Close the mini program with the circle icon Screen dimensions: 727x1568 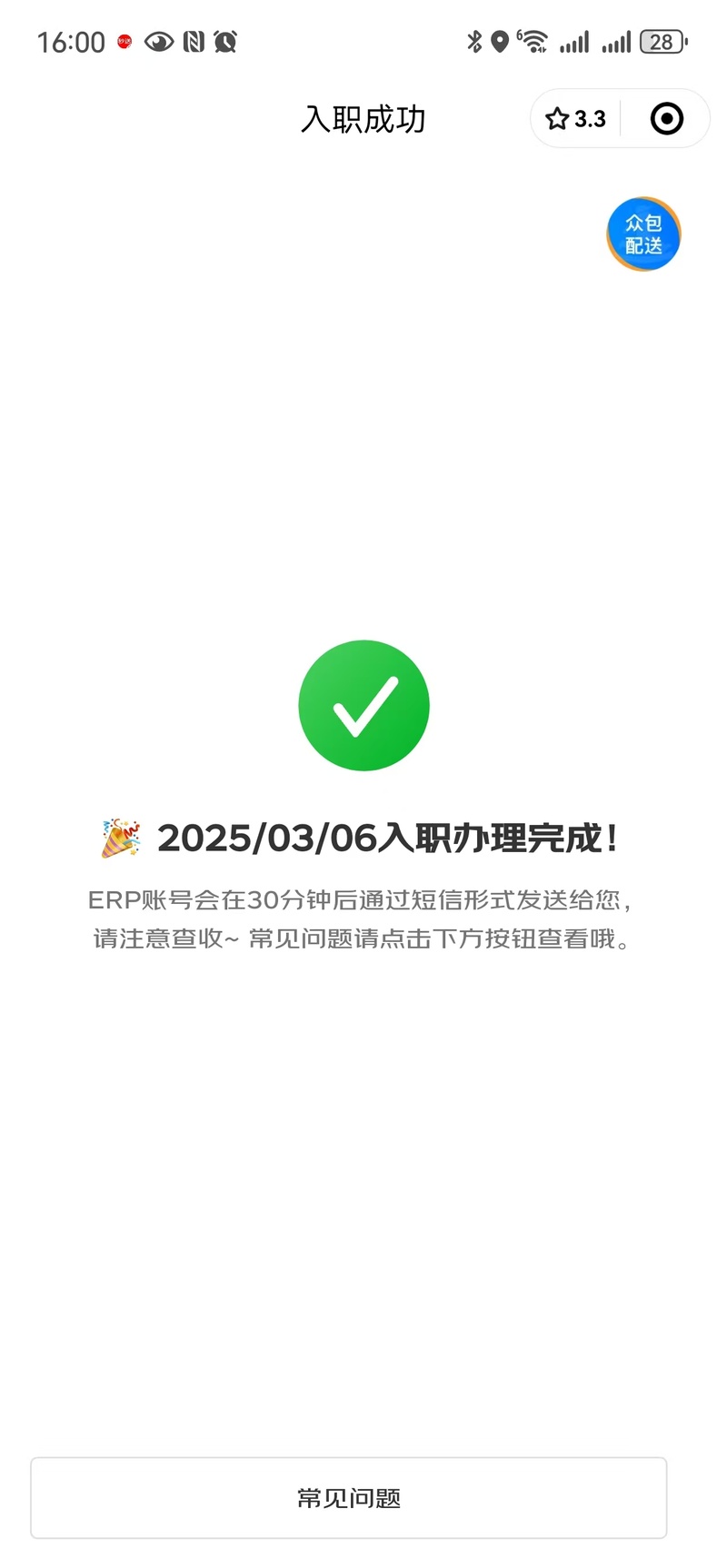click(666, 119)
